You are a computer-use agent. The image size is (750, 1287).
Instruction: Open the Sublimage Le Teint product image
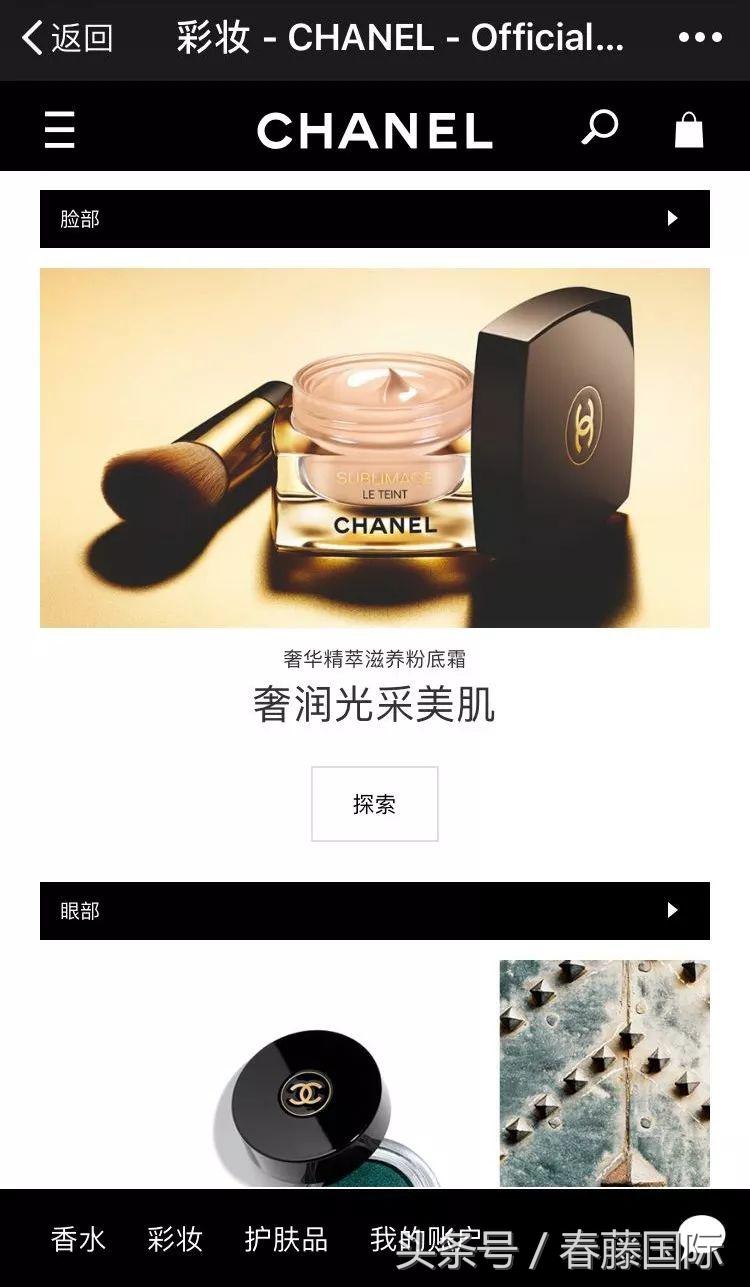pyautogui.click(x=374, y=447)
